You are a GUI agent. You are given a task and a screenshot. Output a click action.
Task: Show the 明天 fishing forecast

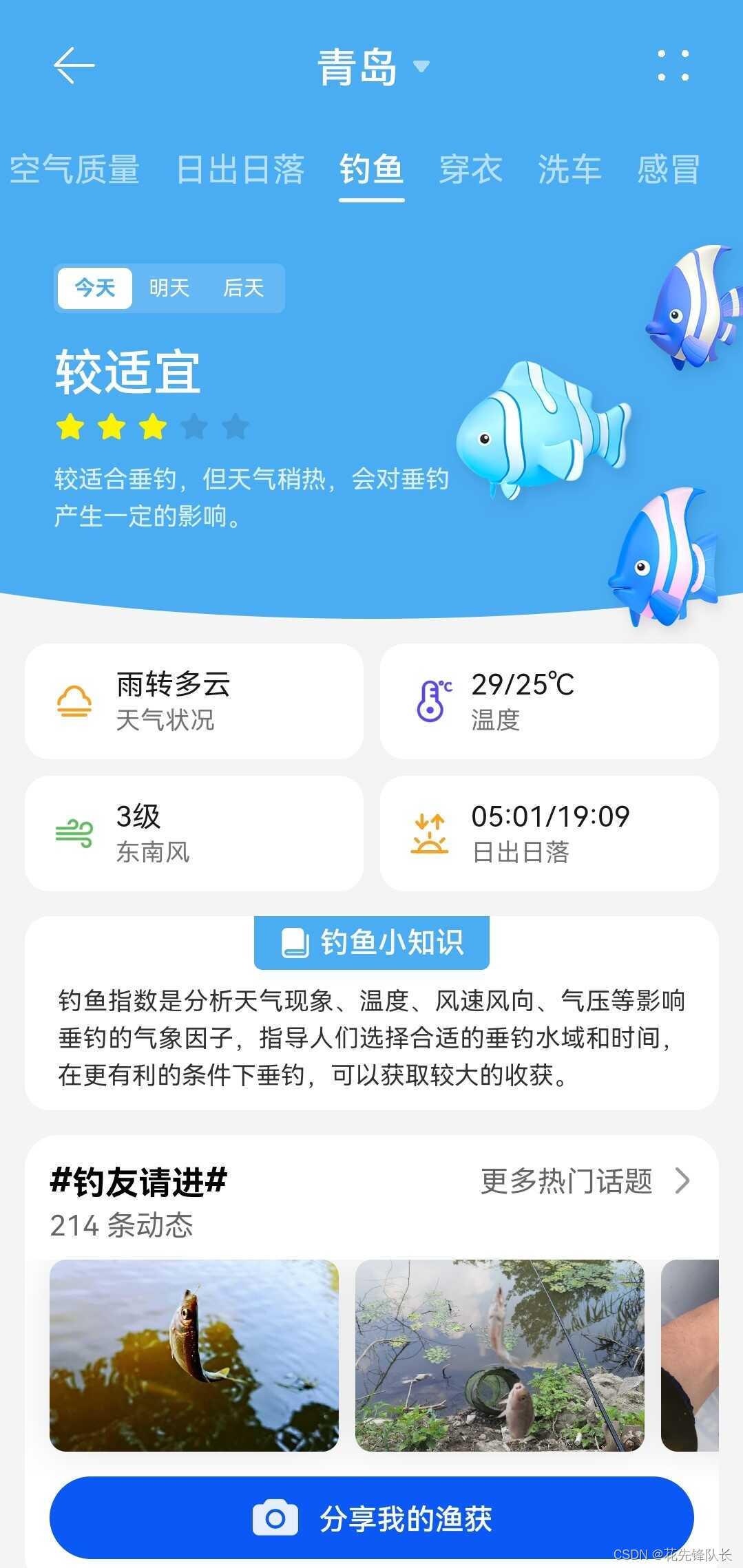point(169,288)
